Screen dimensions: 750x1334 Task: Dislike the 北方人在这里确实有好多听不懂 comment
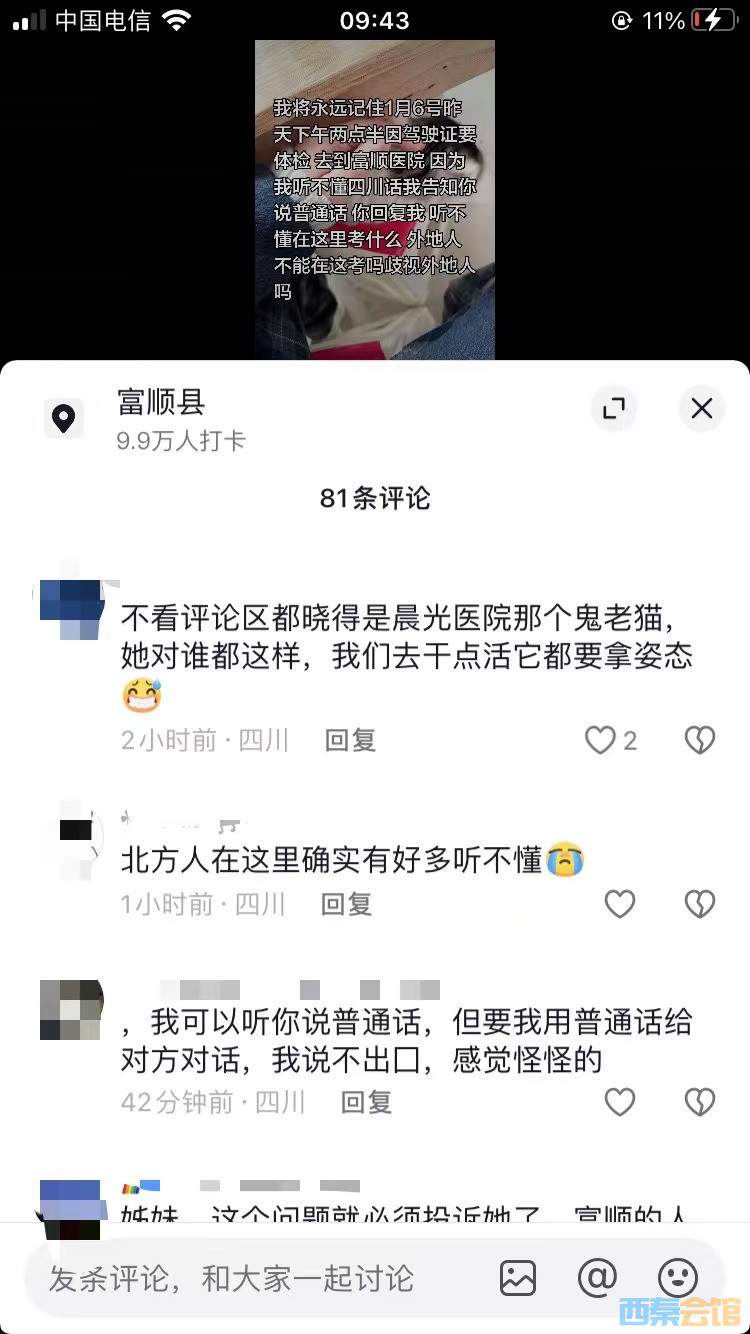(x=699, y=904)
